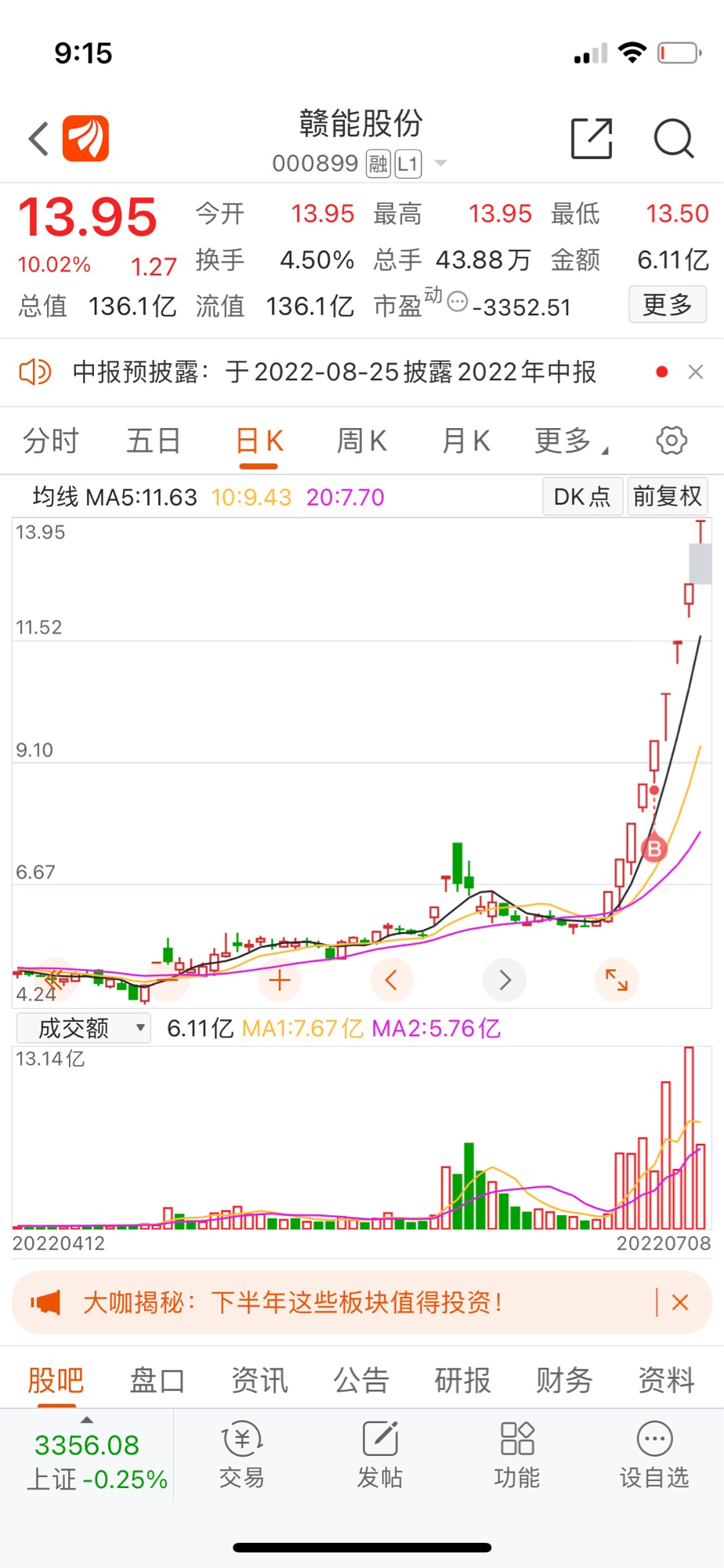The width and height of the screenshot is (724, 1568).
Task: Open the 成交额 indicator dropdown
Action: pyautogui.click(x=84, y=1028)
